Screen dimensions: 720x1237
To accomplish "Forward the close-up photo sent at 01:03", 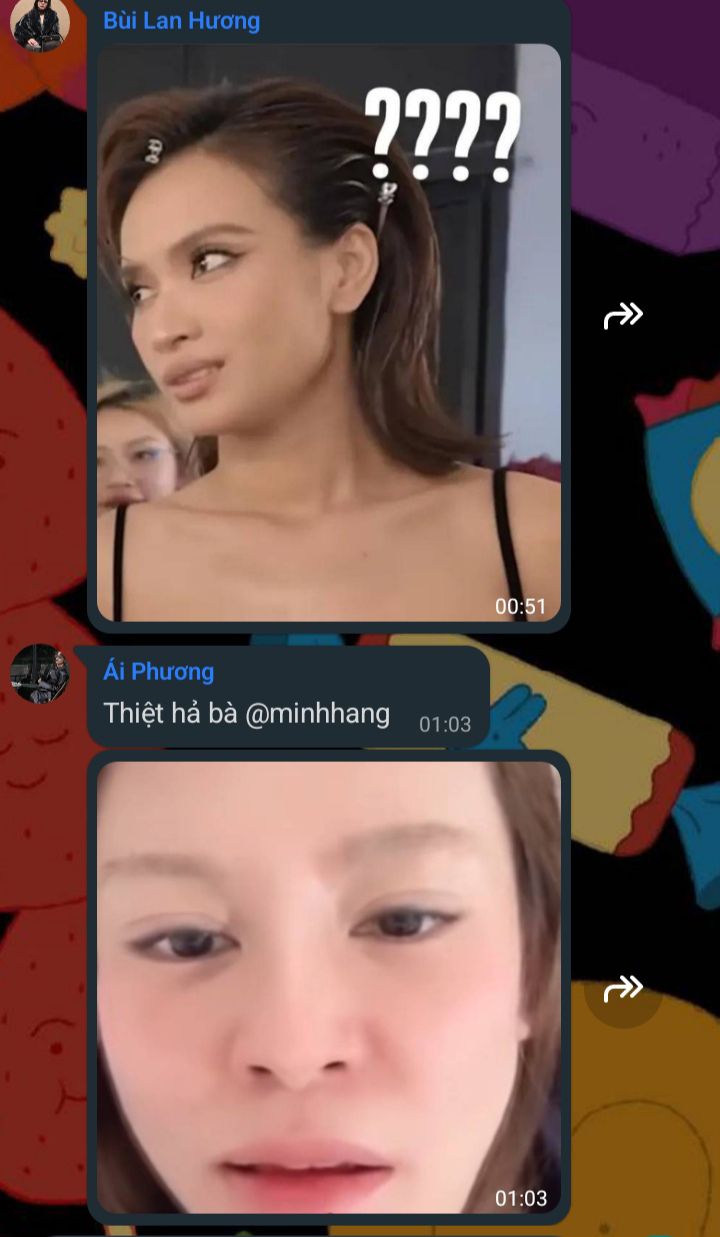I will point(623,989).
